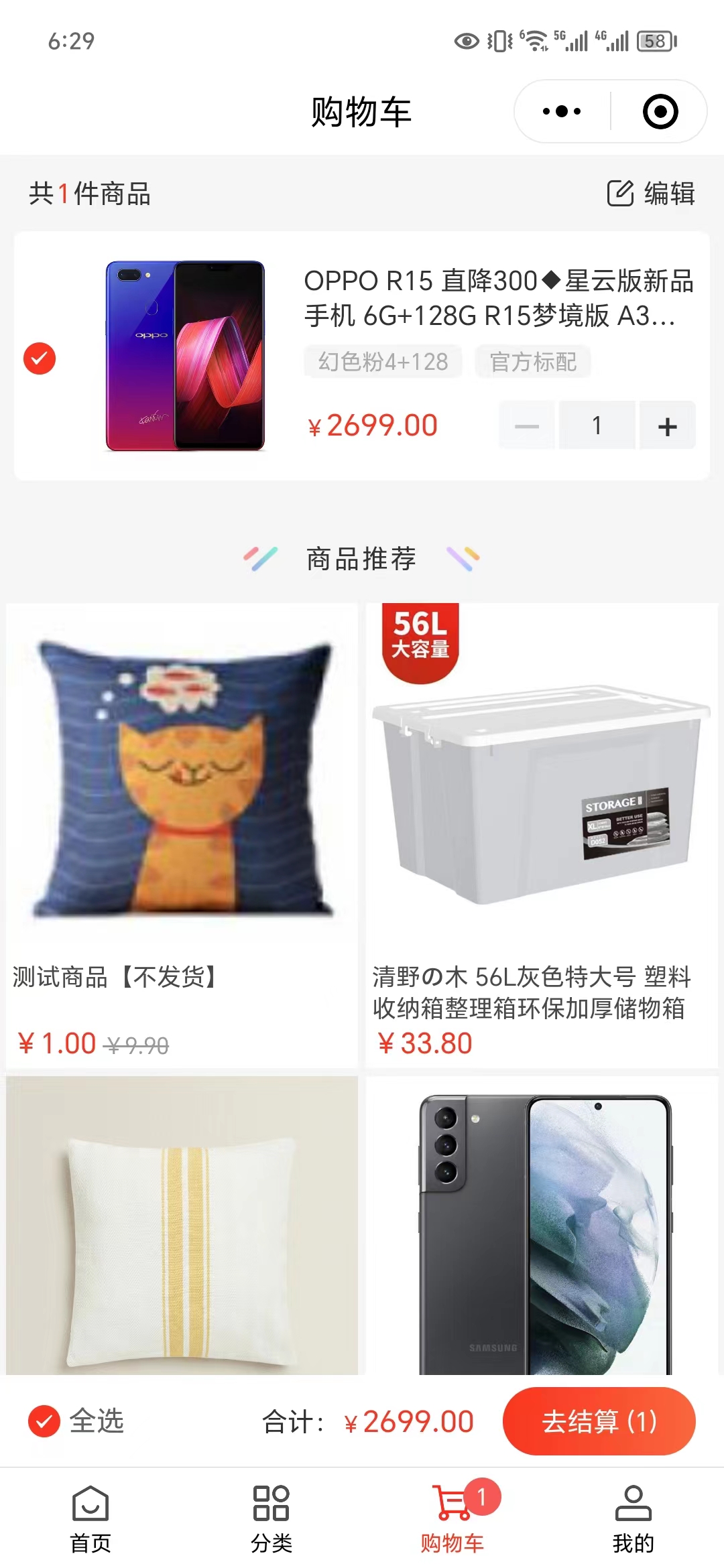This screenshot has width=724, height=1568.
Task: Open the OPPO R15 product details
Action: [498, 298]
